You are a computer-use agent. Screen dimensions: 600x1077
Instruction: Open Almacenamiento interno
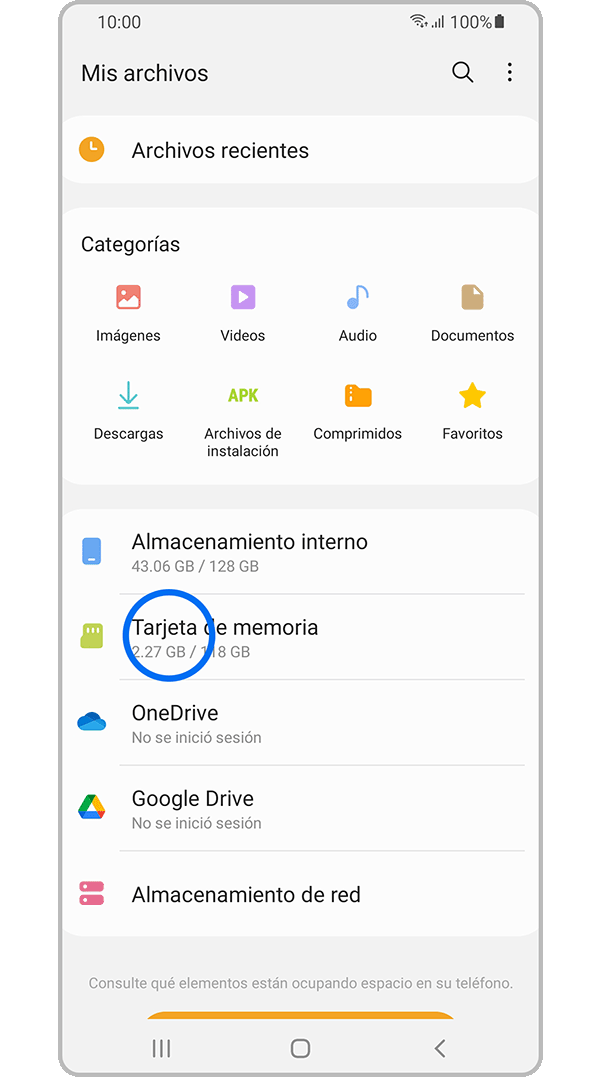click(x=300, y=552)
